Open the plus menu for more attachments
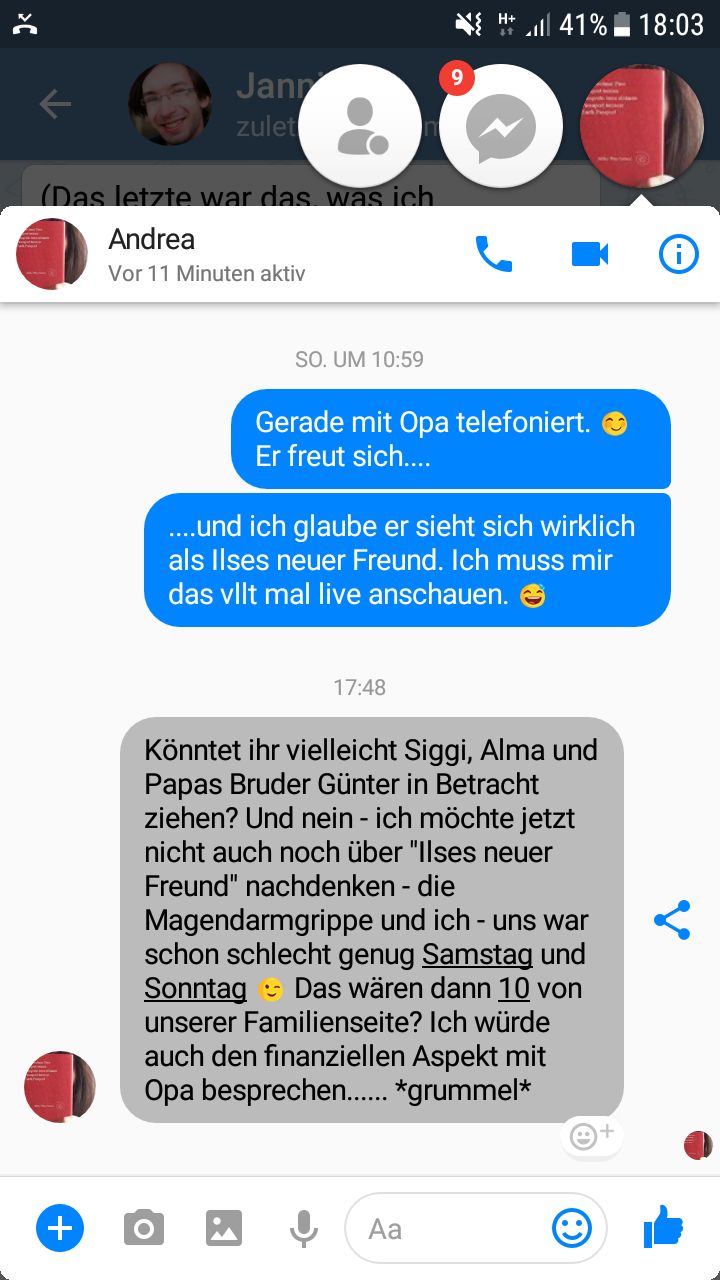The width and height of the screenshot is (720, 1280). point(60,1228)
